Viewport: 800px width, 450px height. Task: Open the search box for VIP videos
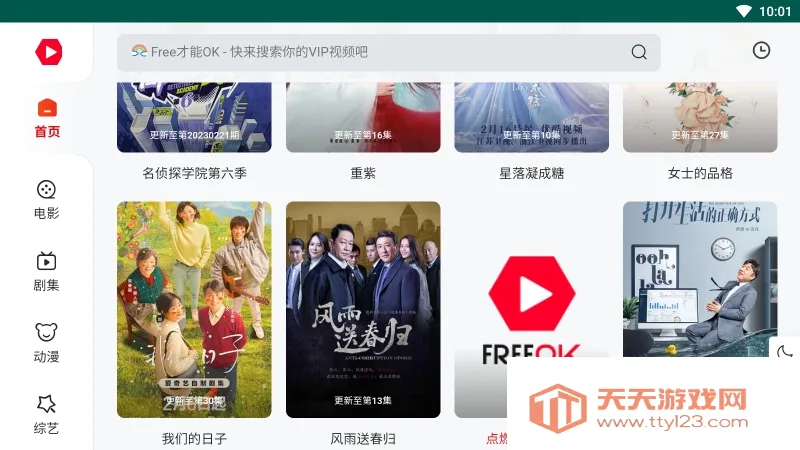click(x=370, y=52)
